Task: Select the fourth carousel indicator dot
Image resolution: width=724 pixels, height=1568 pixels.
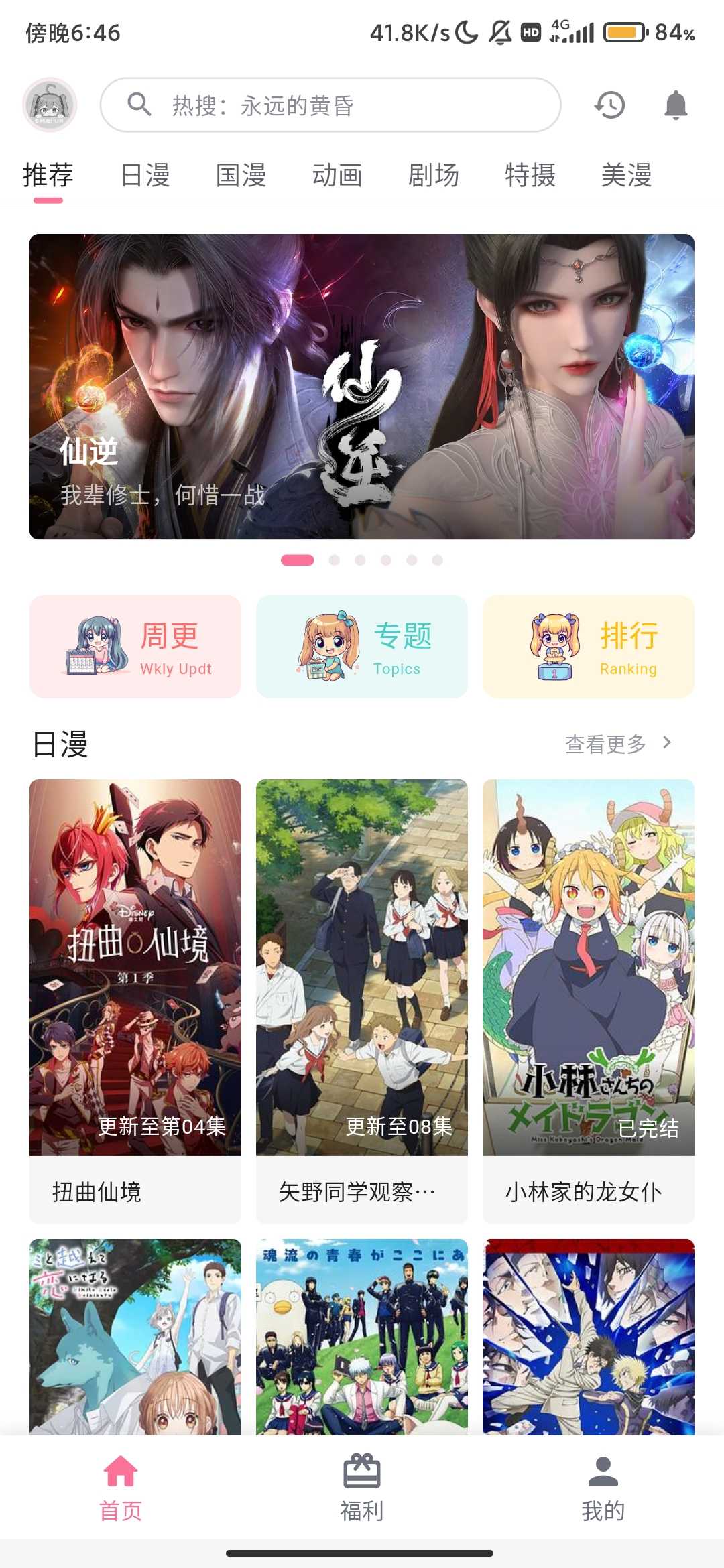Action: coord(386,558)
